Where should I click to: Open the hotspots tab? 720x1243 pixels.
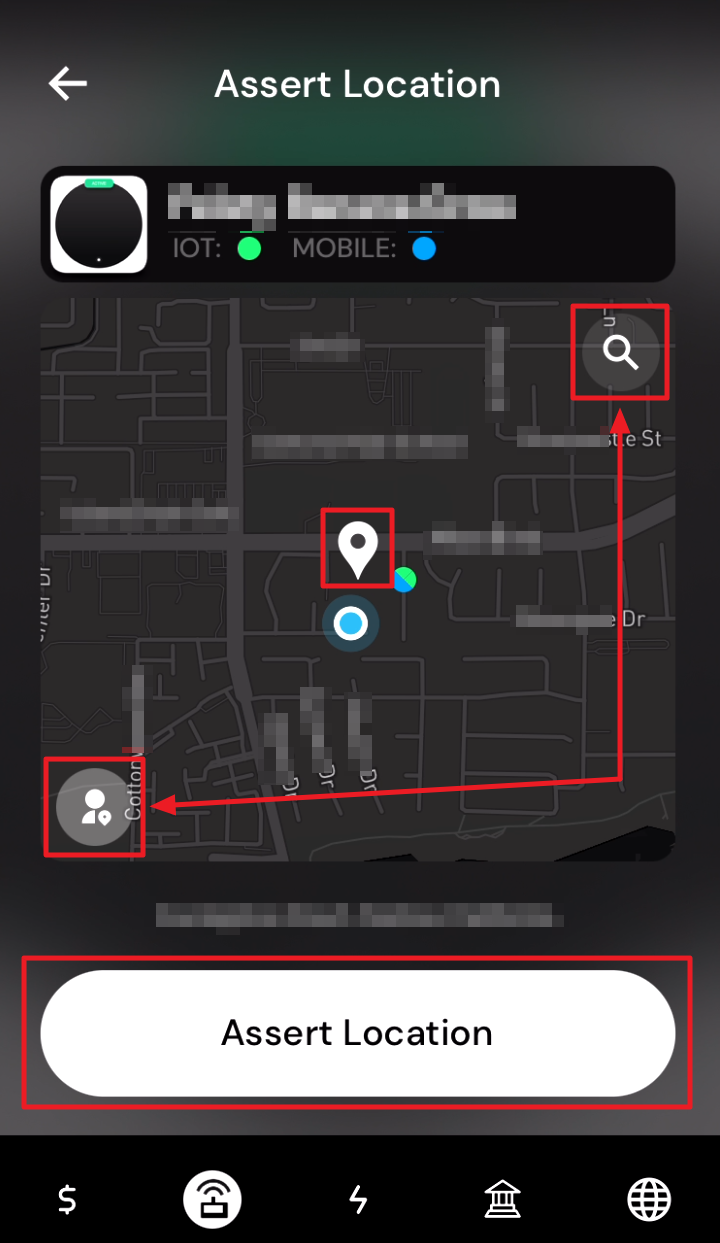(x=212, y=1198)
